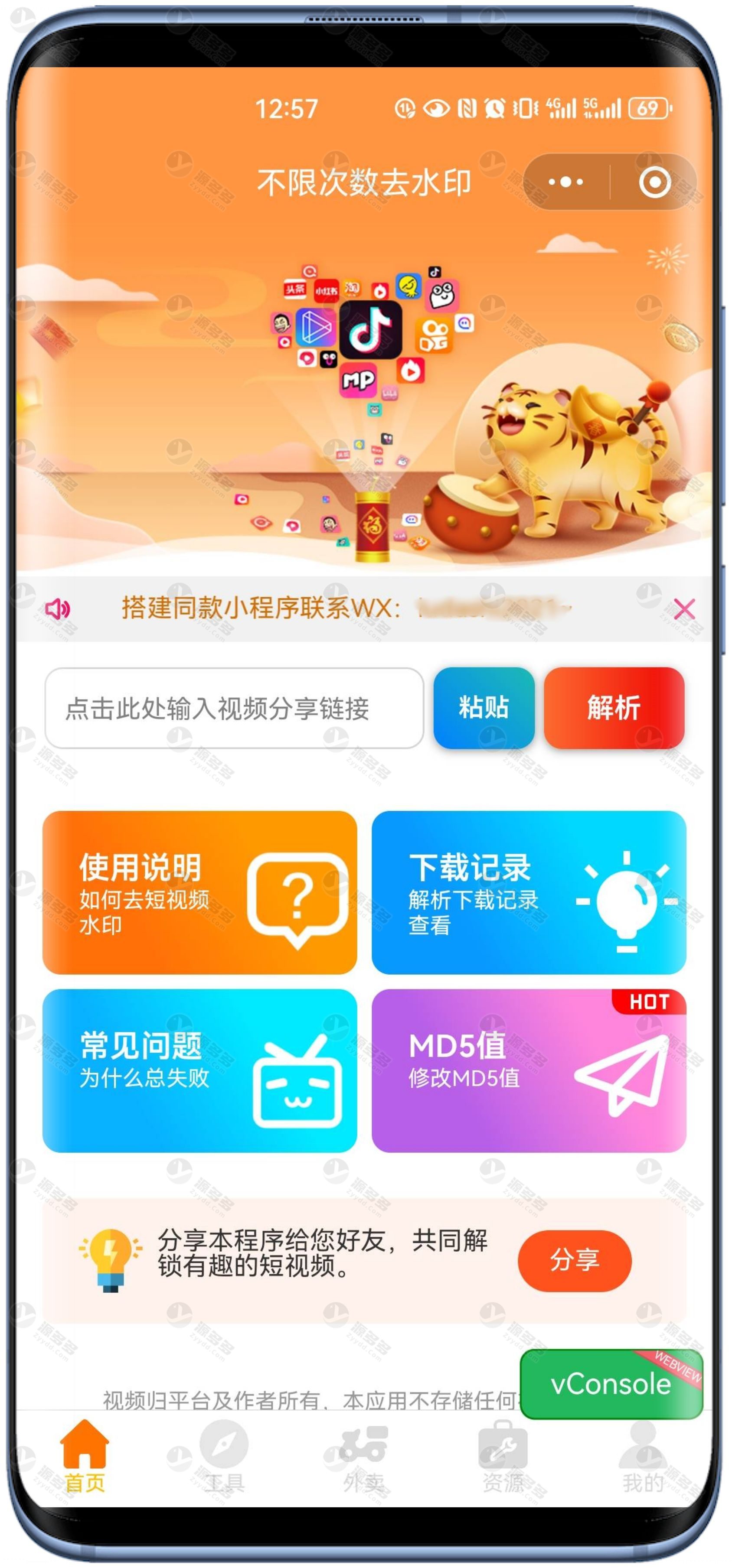Tap the orange 分享 share button
This screenshot has width=732, height=1568.
(x=574, y=1261)
